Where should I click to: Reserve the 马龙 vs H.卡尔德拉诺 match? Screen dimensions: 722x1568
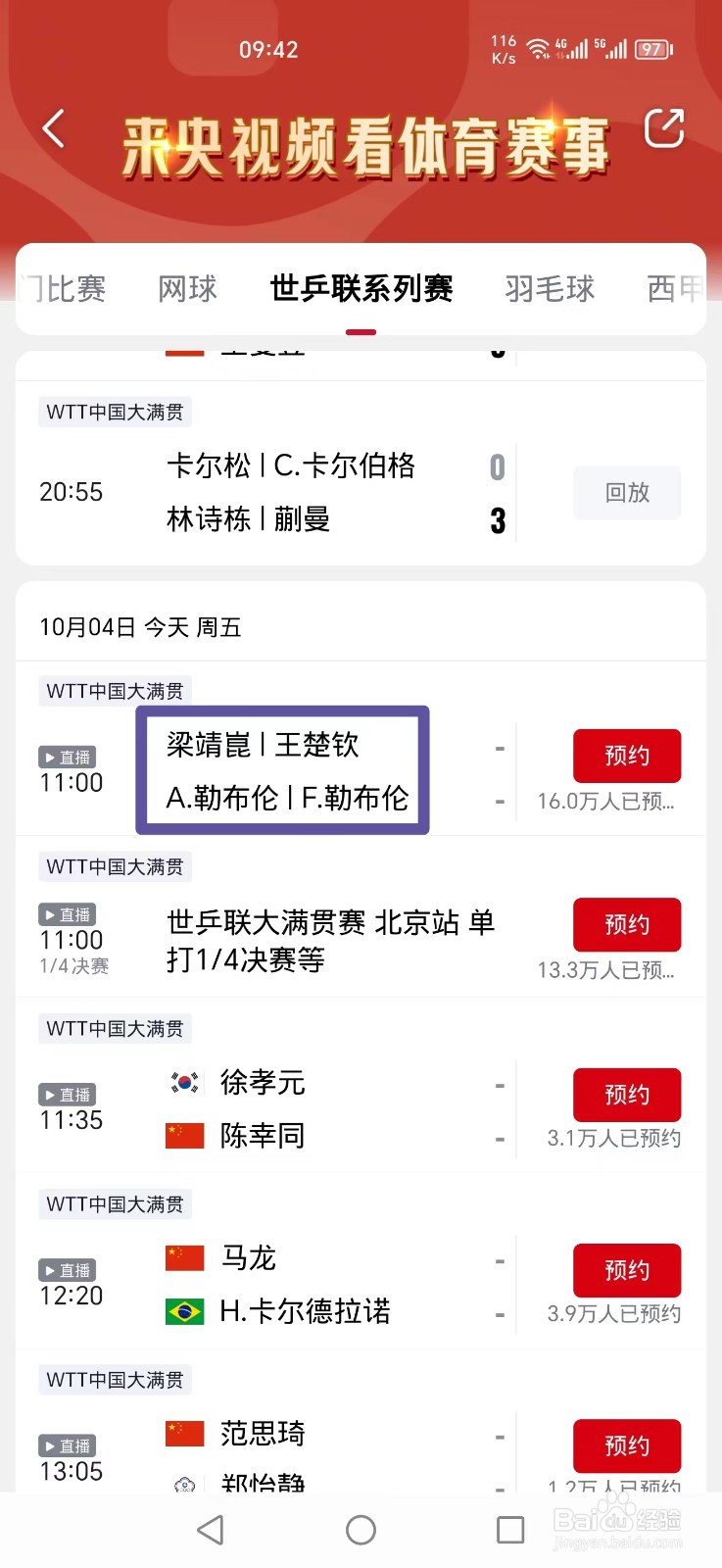[x=627, y=1270]
